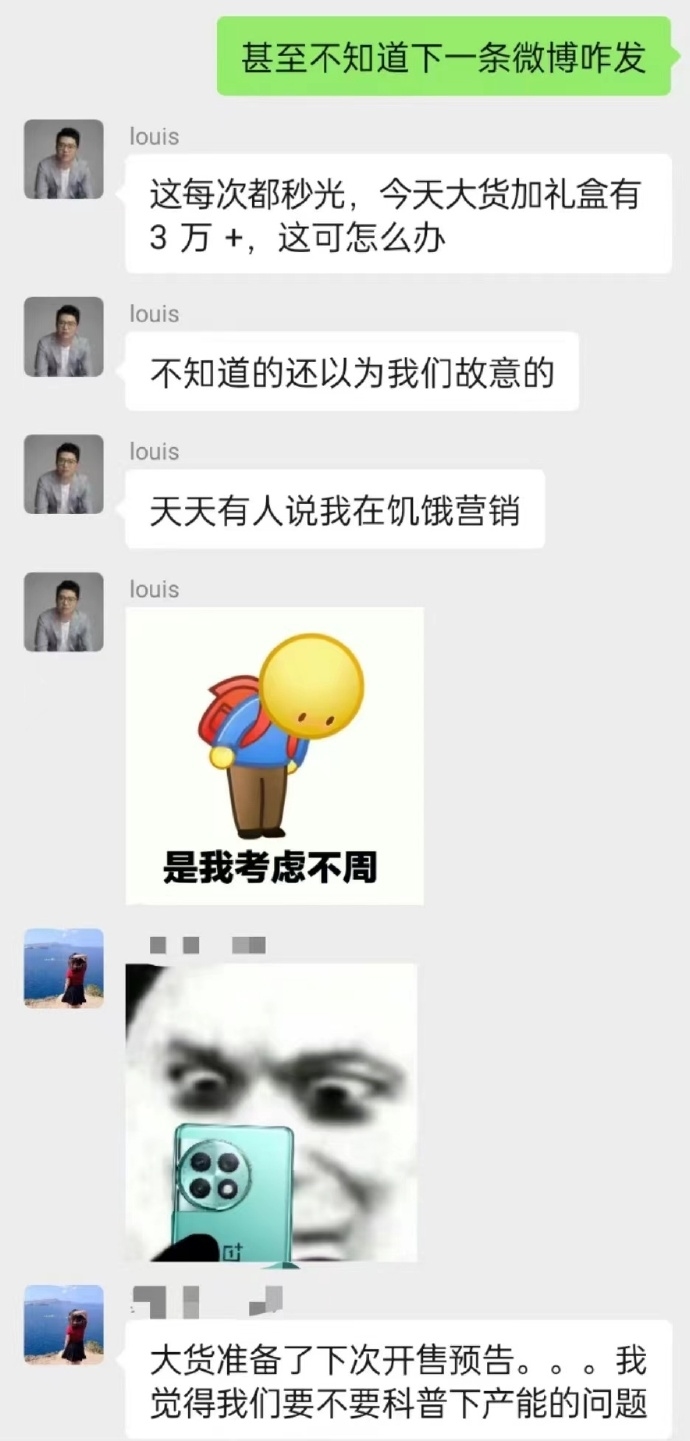Open the bowing emoji sticker 是我考虑不周
Viewport: 690px width, 1441px height.
(x=274, y=755)
